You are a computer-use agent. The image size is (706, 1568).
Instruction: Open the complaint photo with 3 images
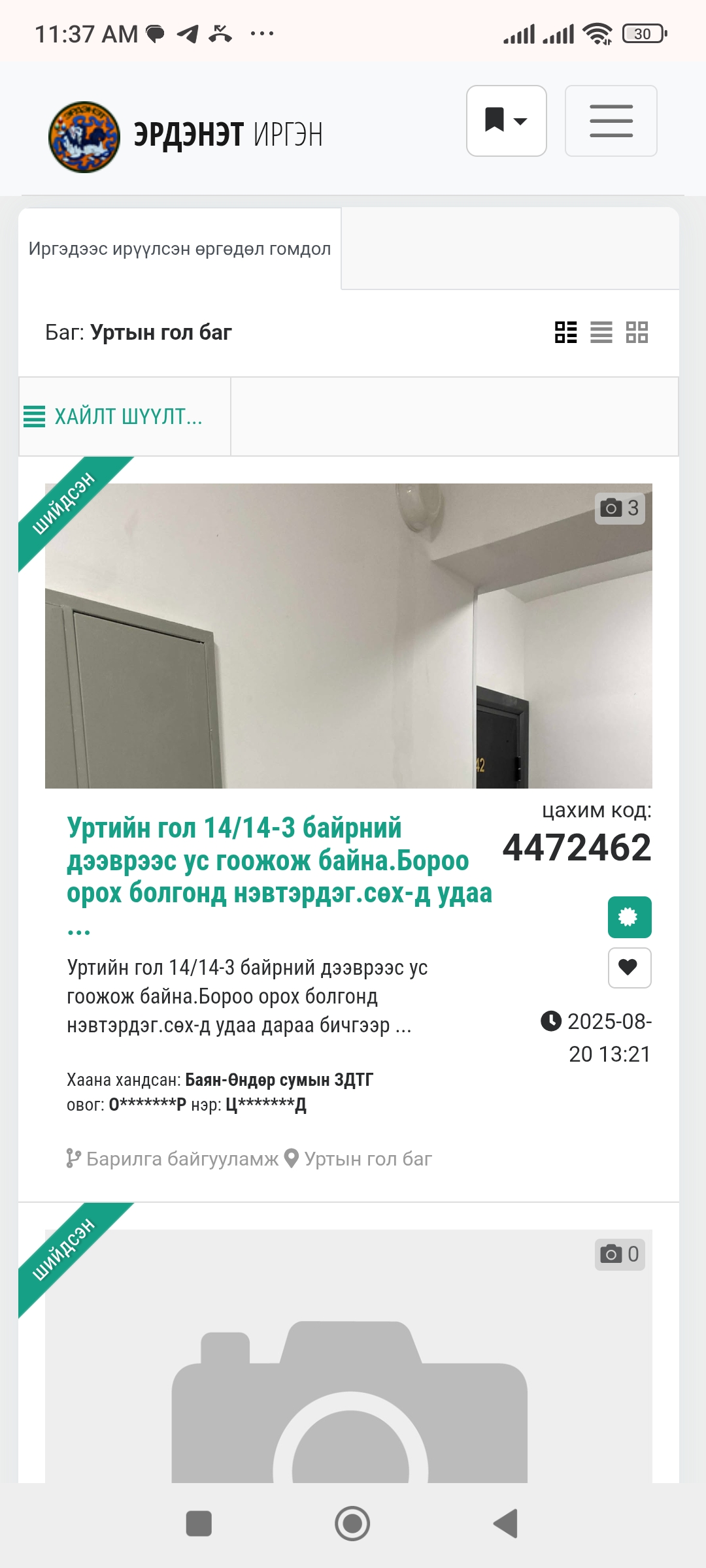click(x=348, y=636)
